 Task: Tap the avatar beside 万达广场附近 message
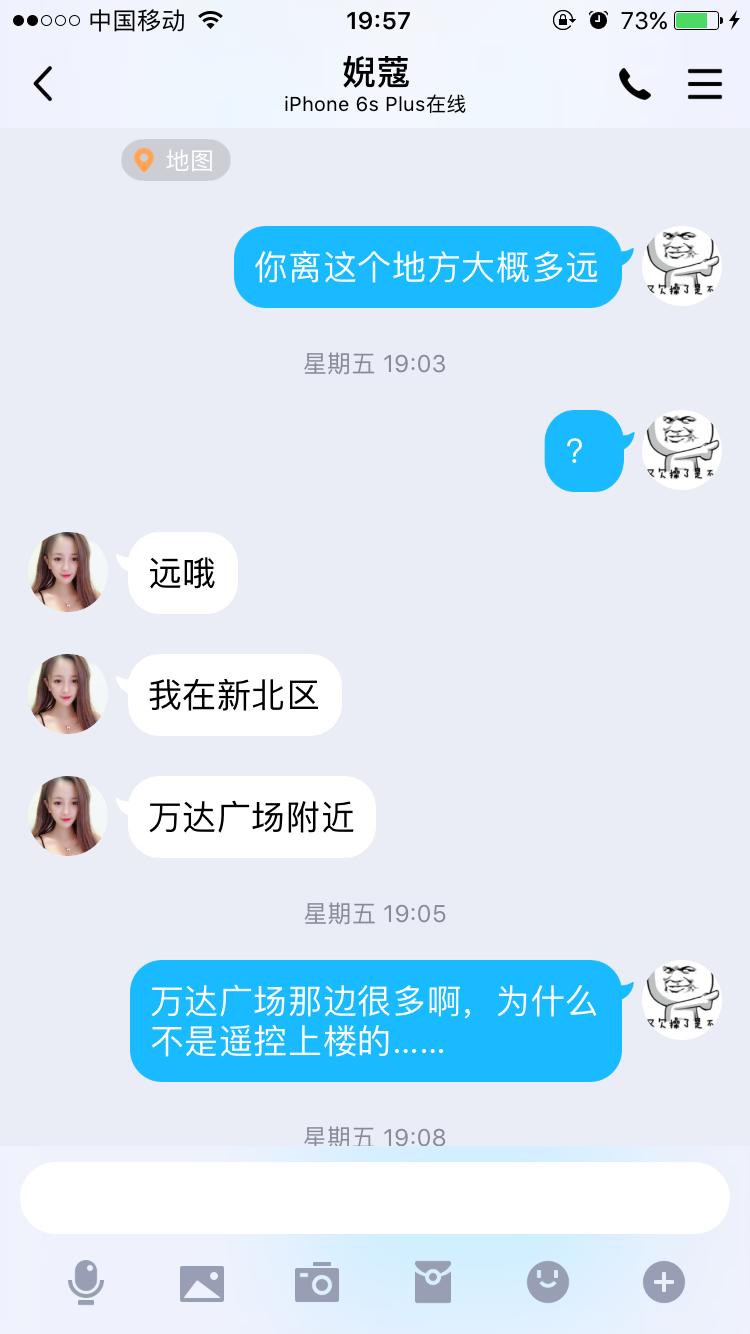click(66, 817)
